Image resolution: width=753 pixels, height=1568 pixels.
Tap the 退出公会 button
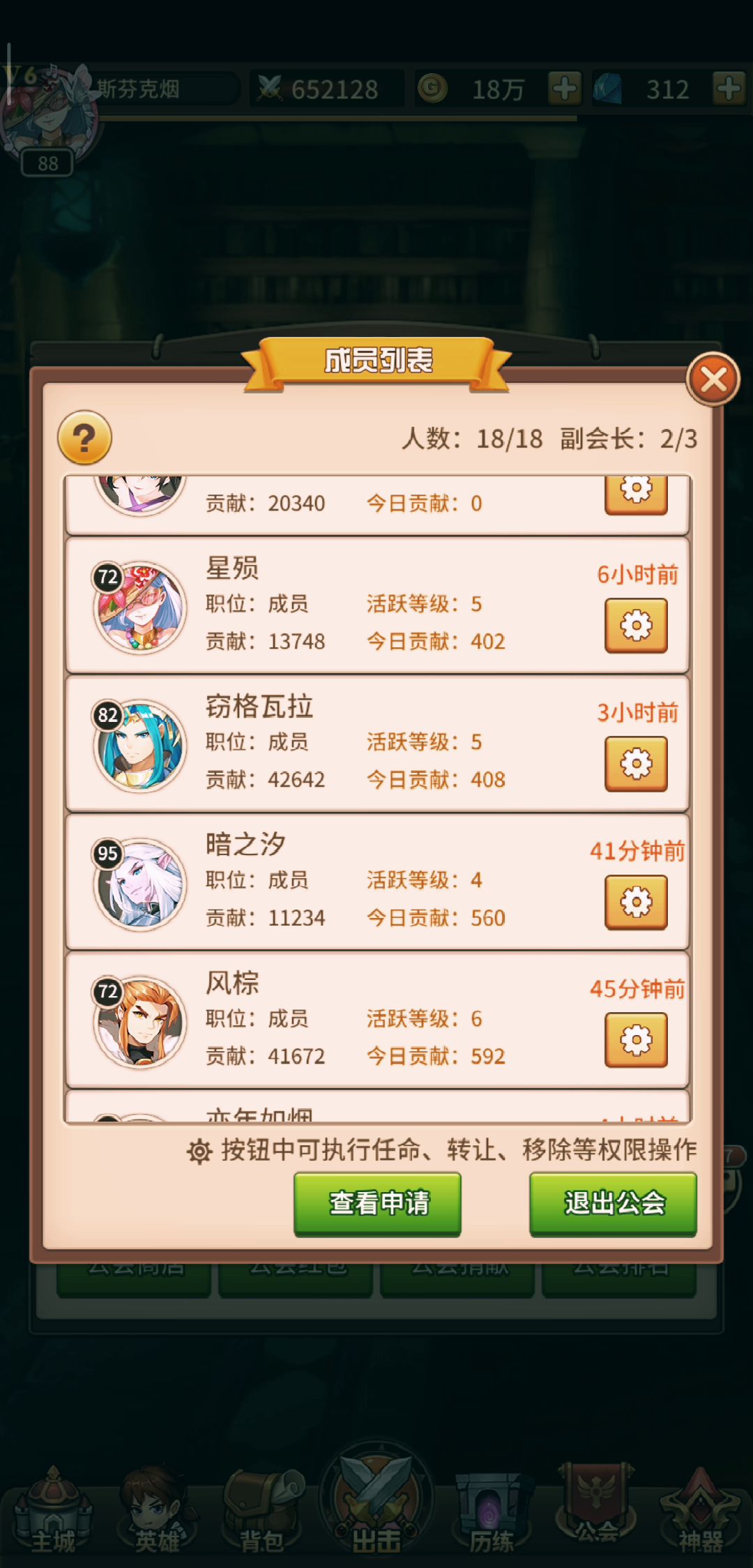point(613,1203)
